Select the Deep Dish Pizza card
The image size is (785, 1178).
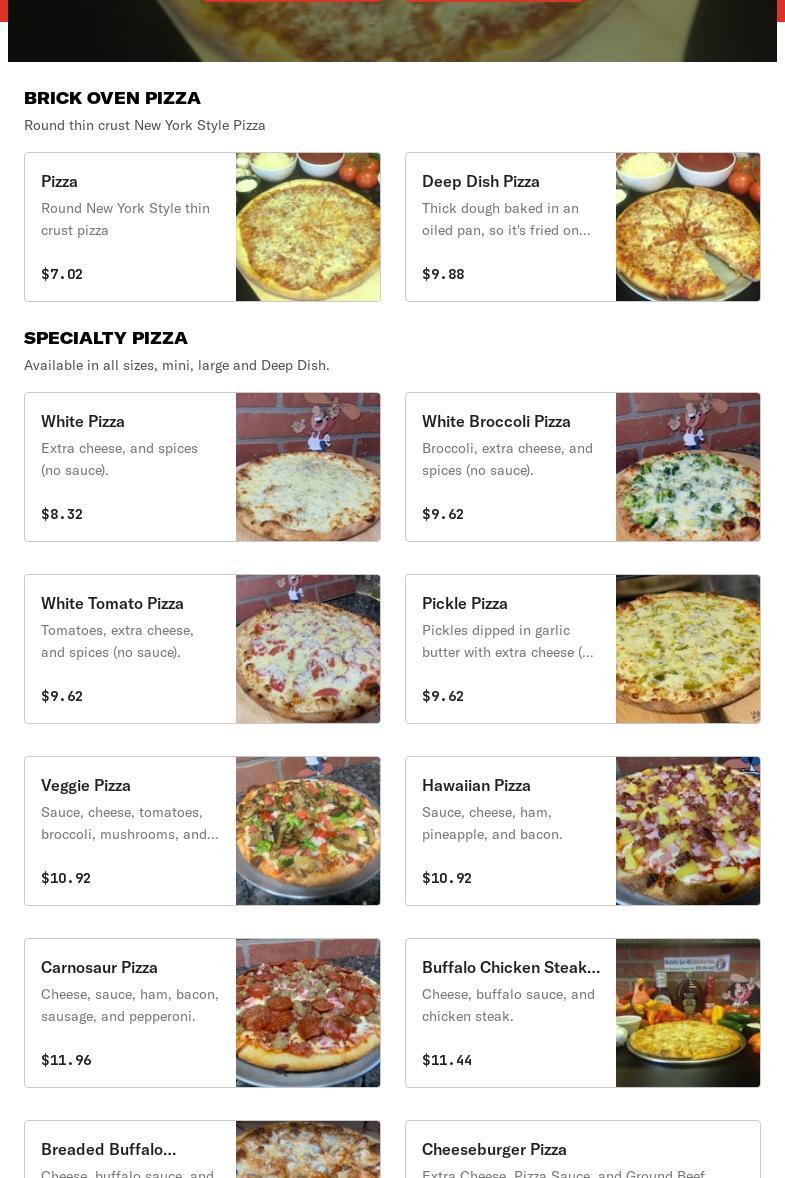582,227
